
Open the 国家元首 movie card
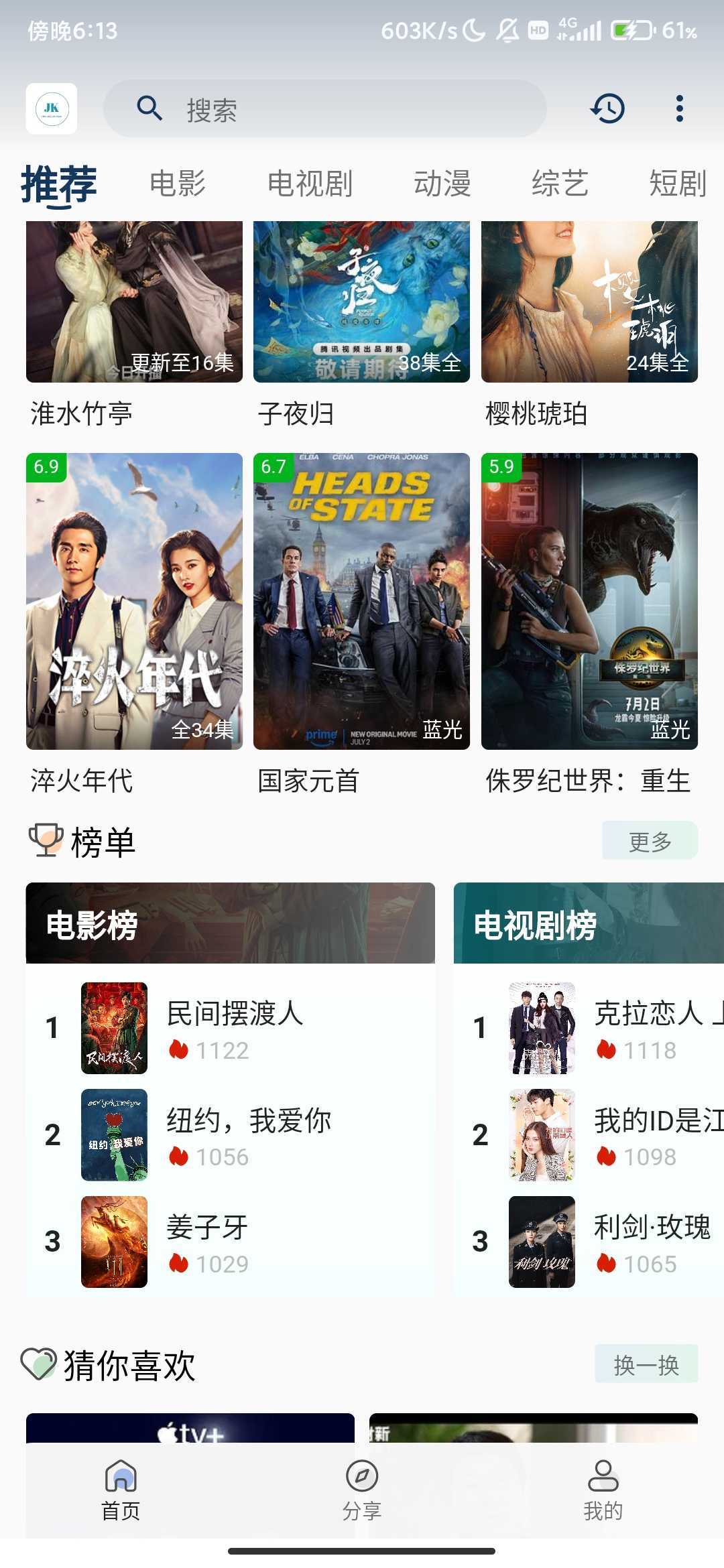361,601
